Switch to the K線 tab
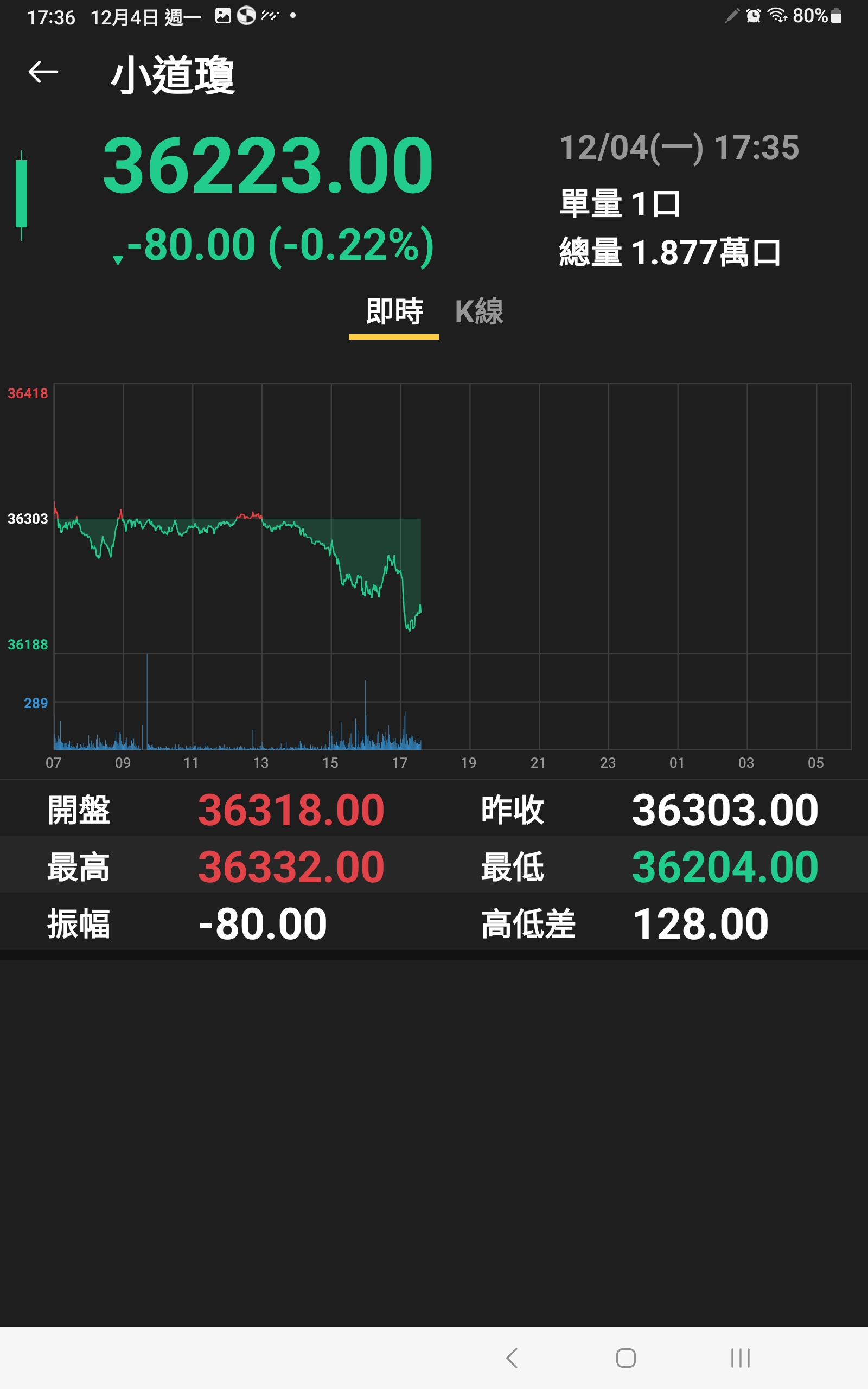The height and width of the screenshot is (1389, 868). pyautogui.click(x=480, y=311)
